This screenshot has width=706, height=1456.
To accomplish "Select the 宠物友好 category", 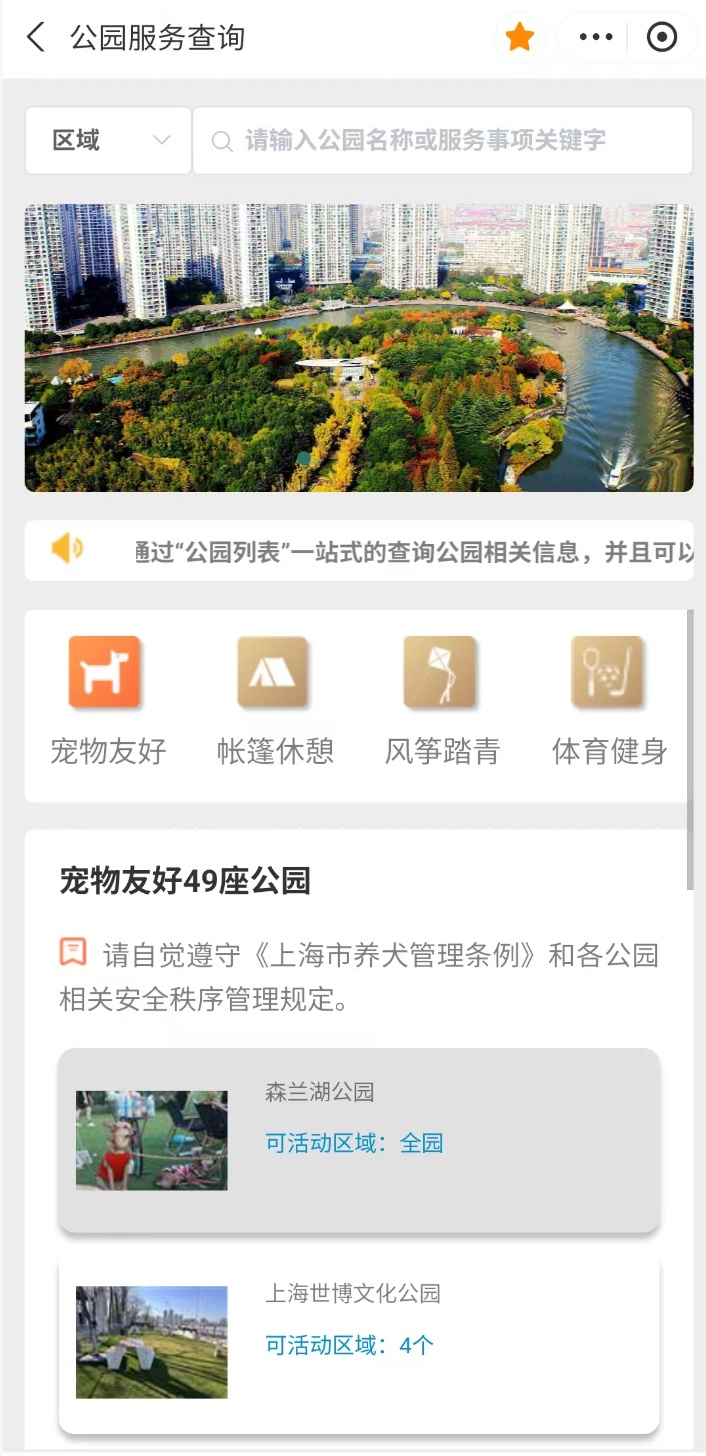I will click(107, 702).
